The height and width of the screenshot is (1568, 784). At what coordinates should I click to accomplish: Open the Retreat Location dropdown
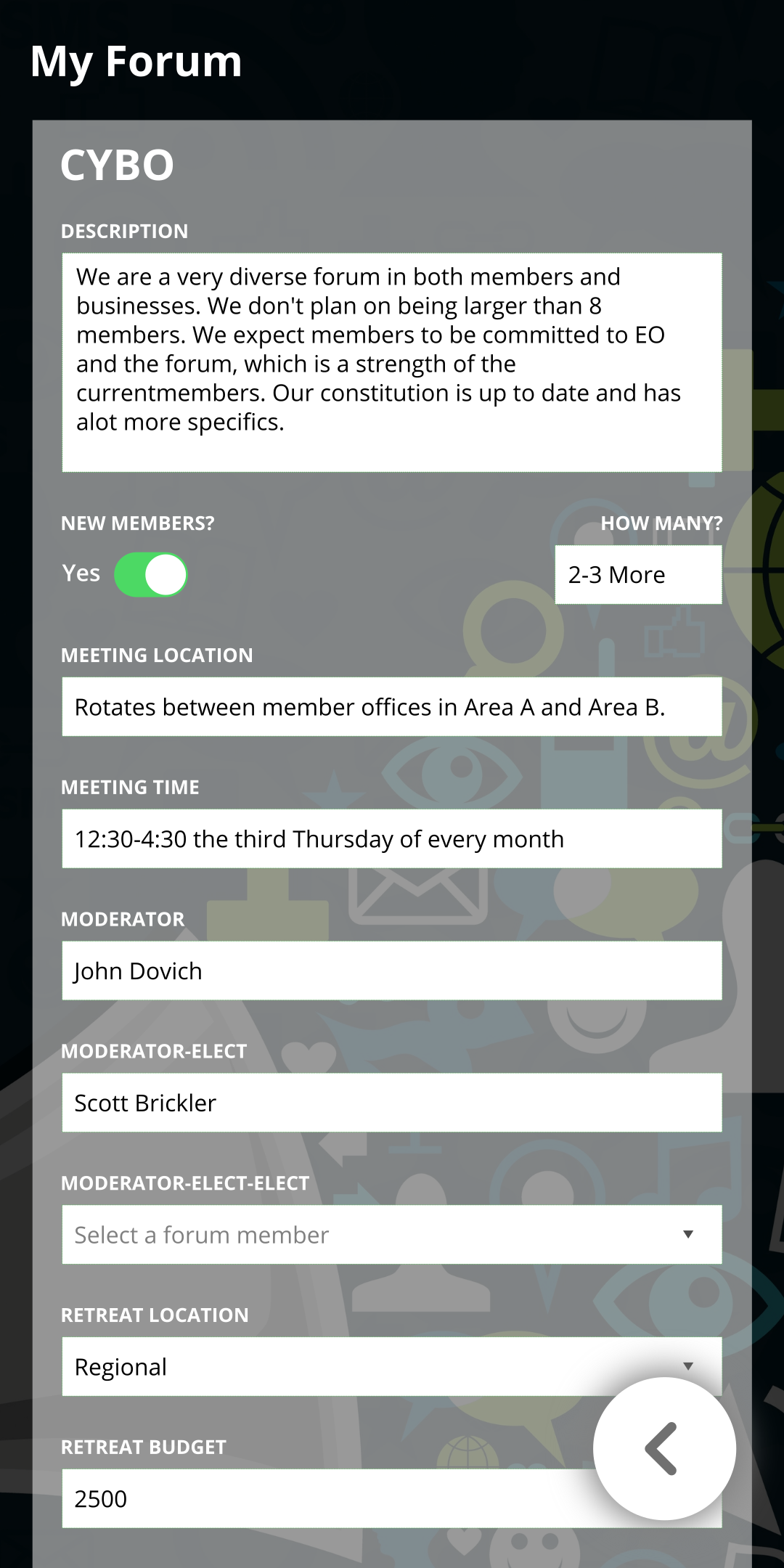click(392, 1367)
